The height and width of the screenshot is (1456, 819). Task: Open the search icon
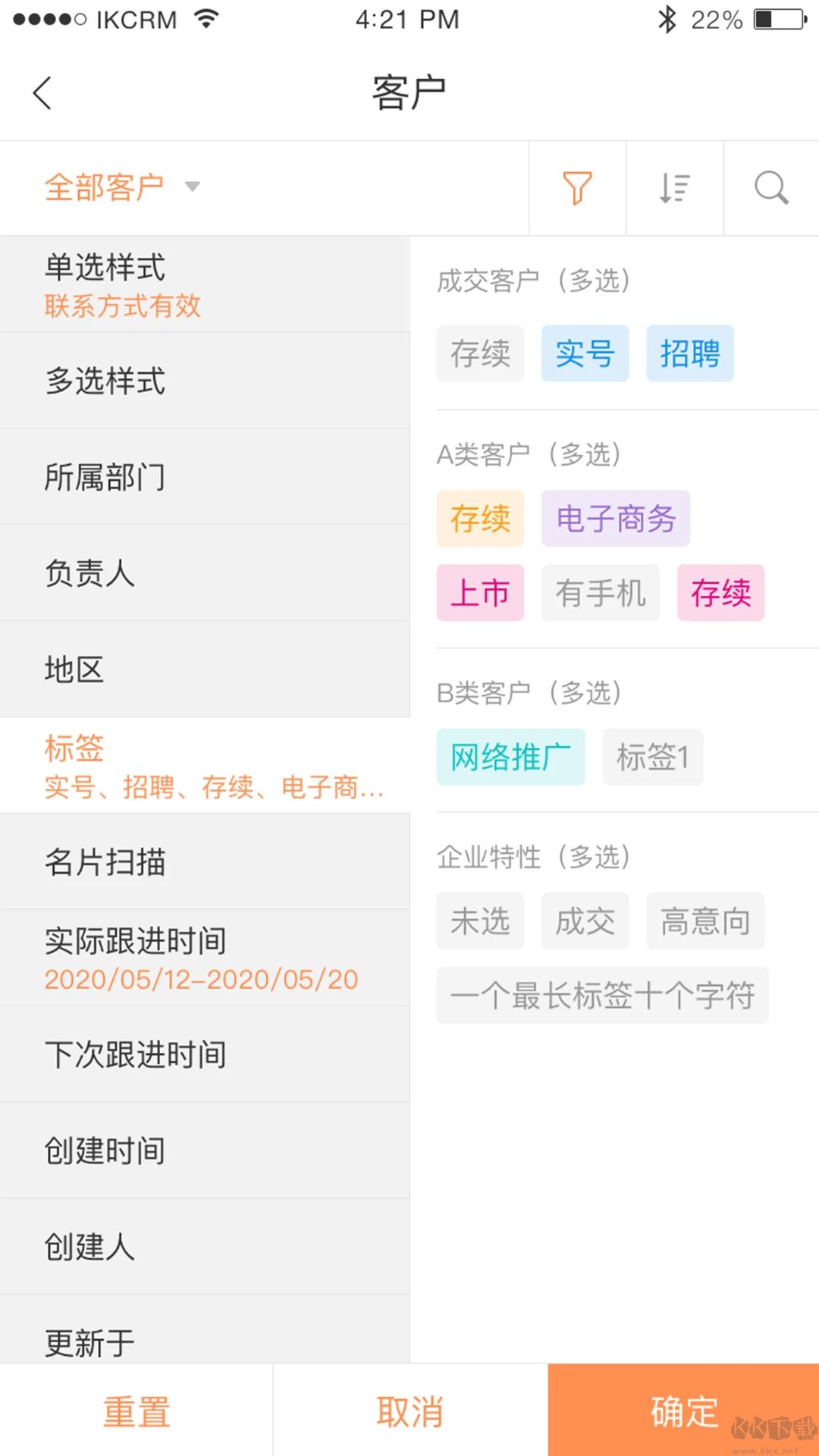pos(771,187)
